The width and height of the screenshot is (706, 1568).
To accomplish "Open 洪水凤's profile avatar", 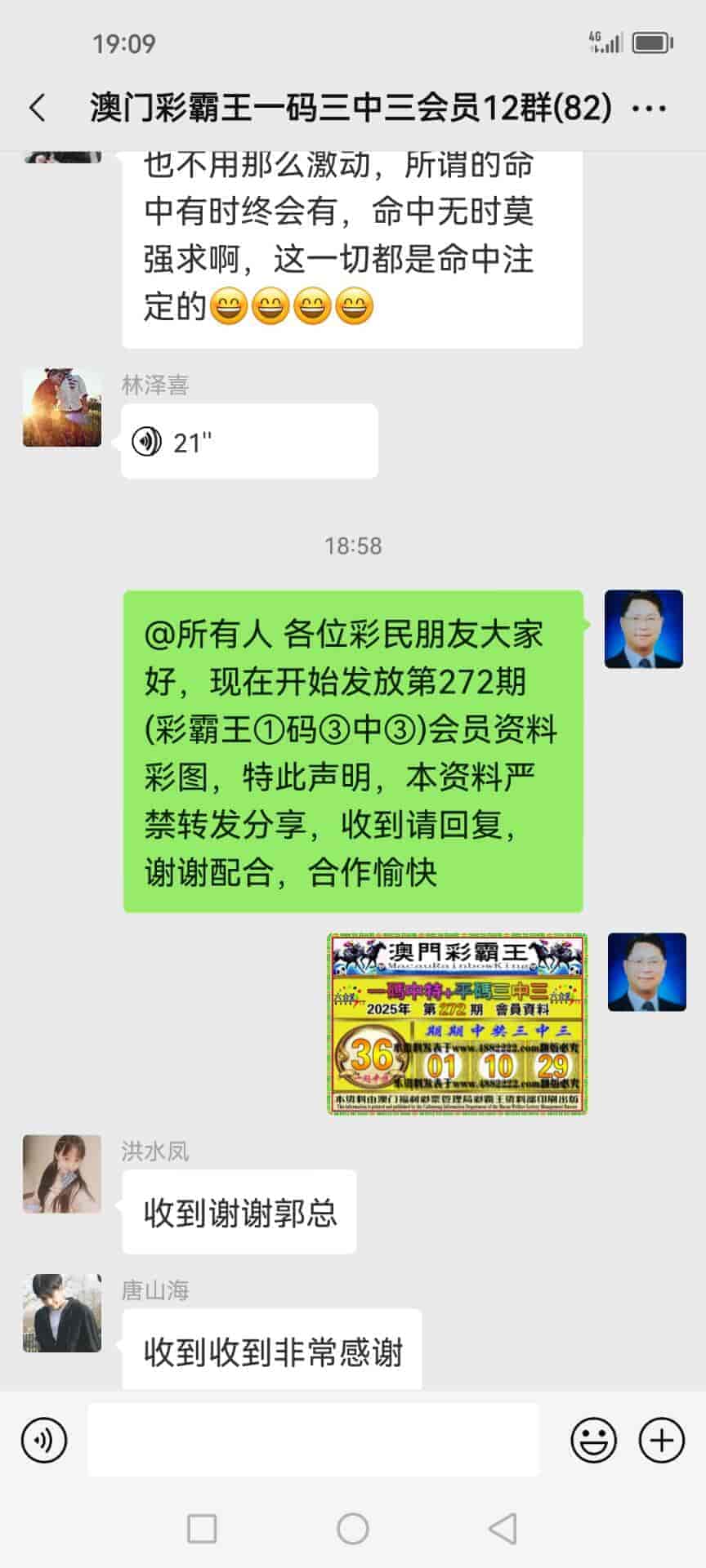I will tap(62, 1174).
